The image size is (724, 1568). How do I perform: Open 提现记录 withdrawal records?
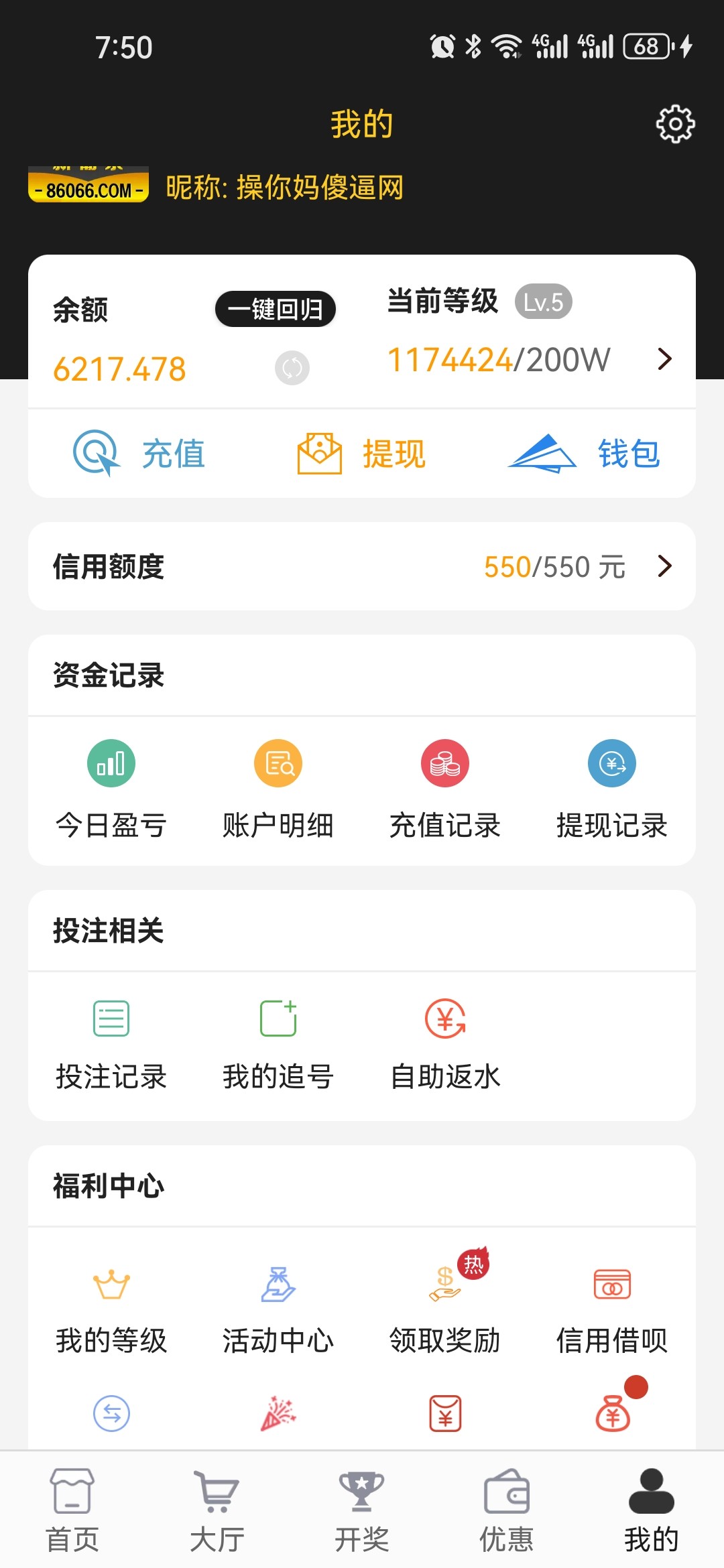612,788
